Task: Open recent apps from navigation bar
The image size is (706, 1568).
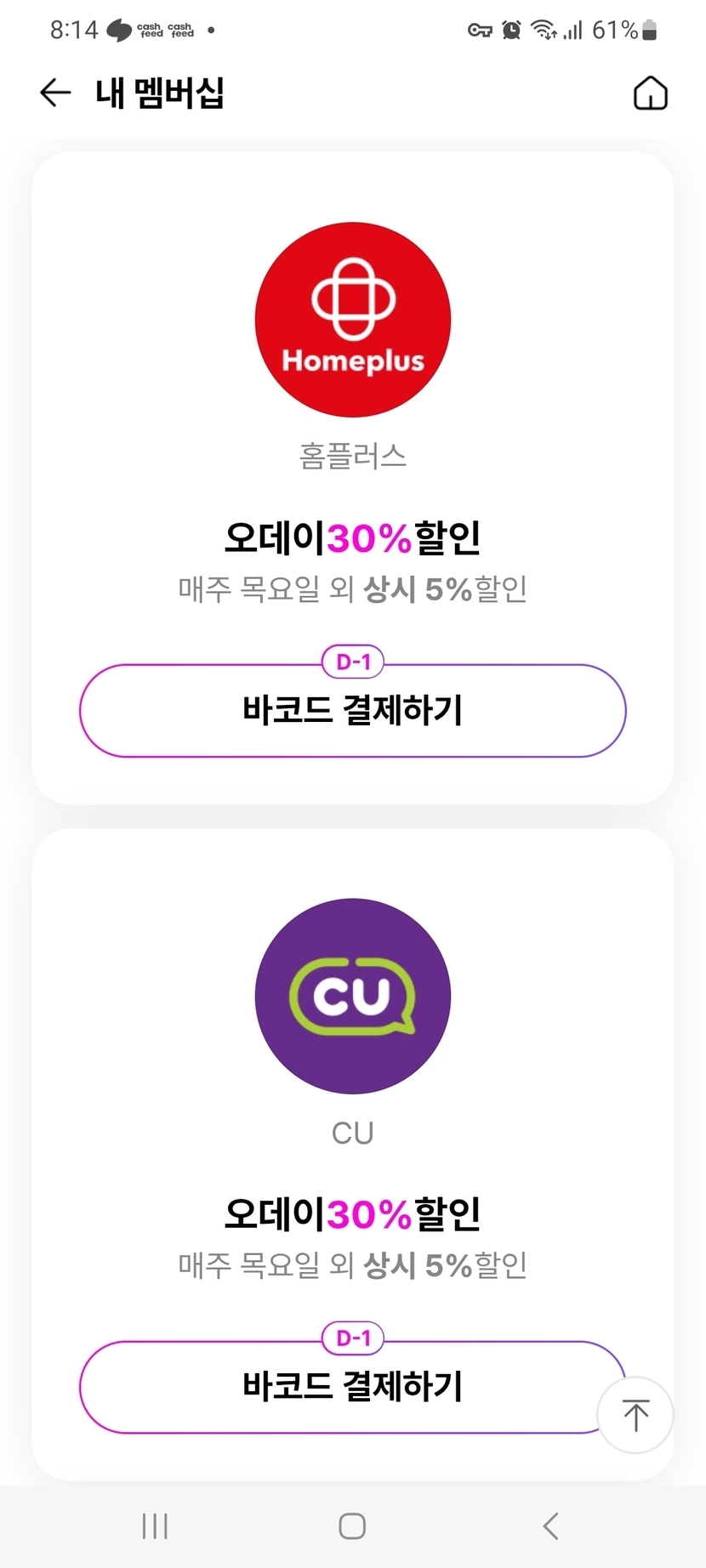Action: point(155,1526)
